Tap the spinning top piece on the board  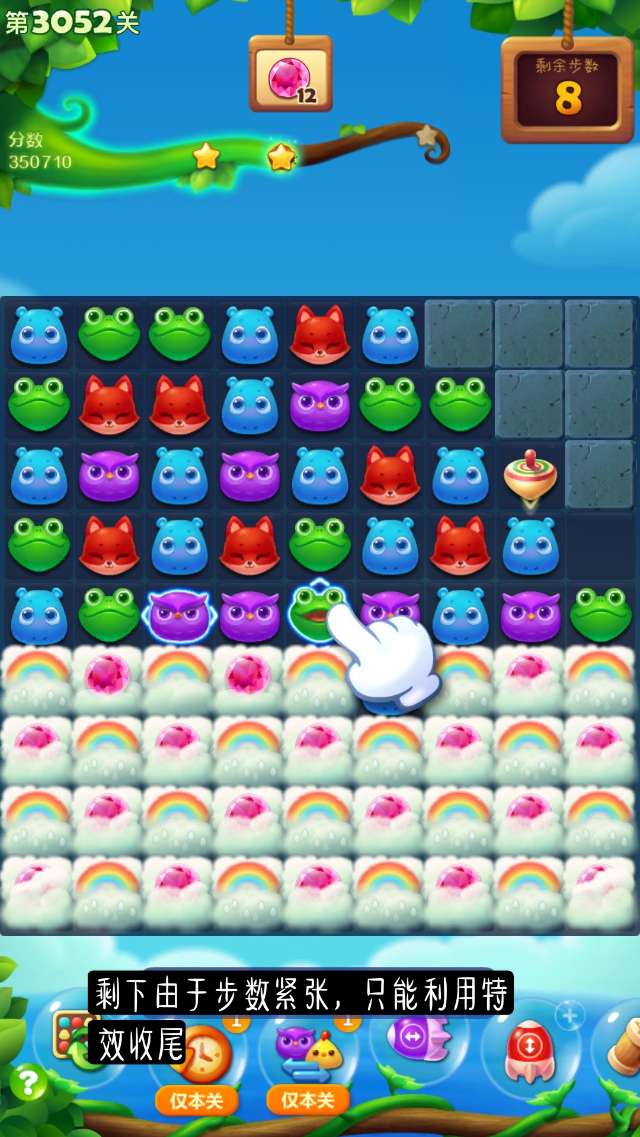point(530,477)
